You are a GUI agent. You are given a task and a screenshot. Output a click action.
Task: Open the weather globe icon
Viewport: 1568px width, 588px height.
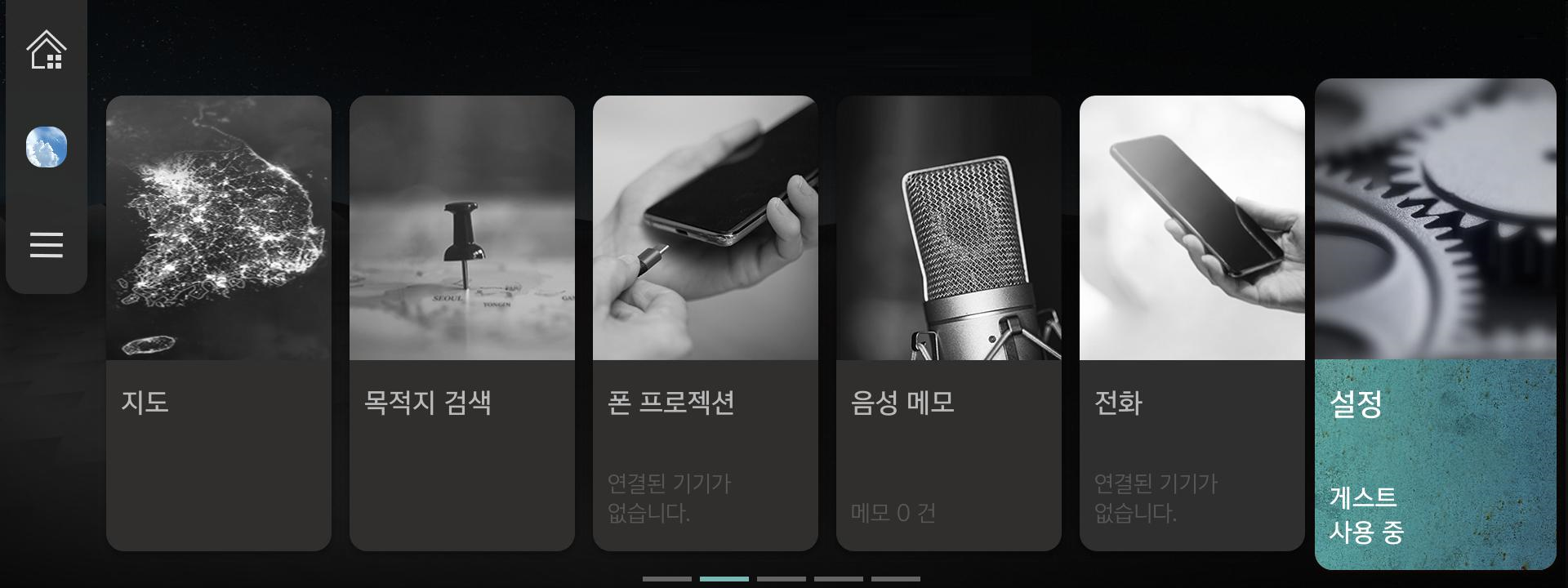tap(47, 148)
